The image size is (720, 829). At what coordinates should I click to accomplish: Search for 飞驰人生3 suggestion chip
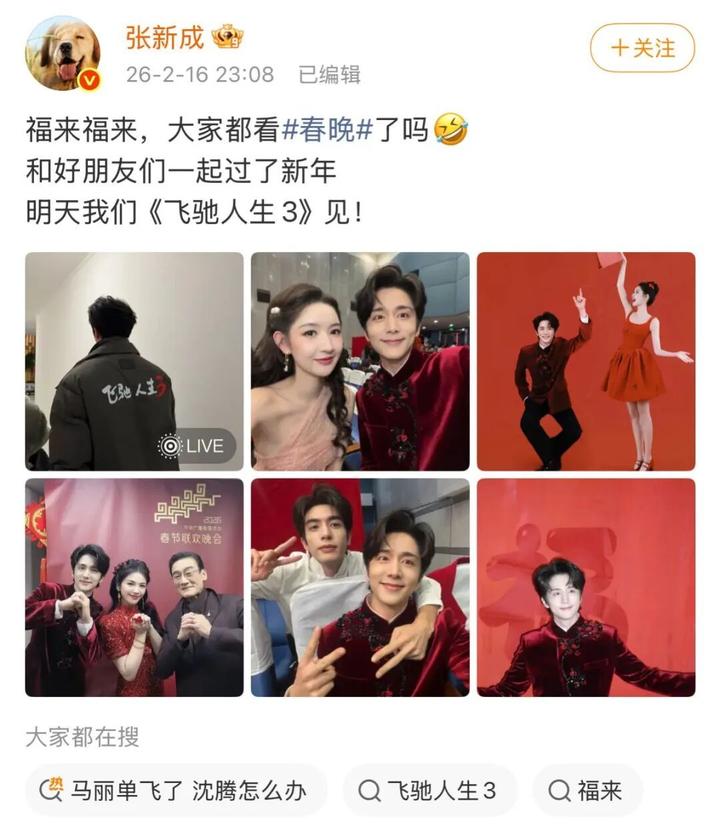click(x=429, y=791)
